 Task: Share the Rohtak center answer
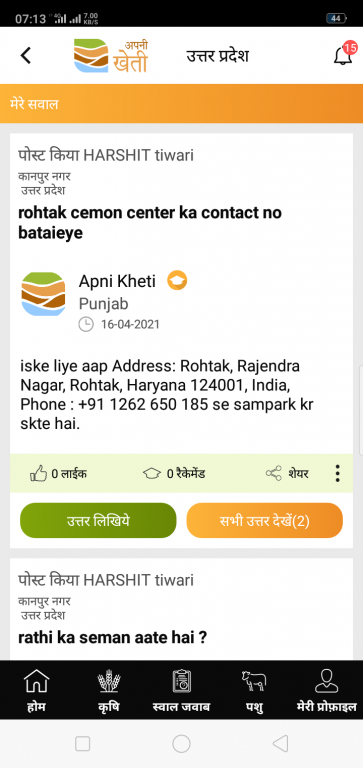[287, 474]
